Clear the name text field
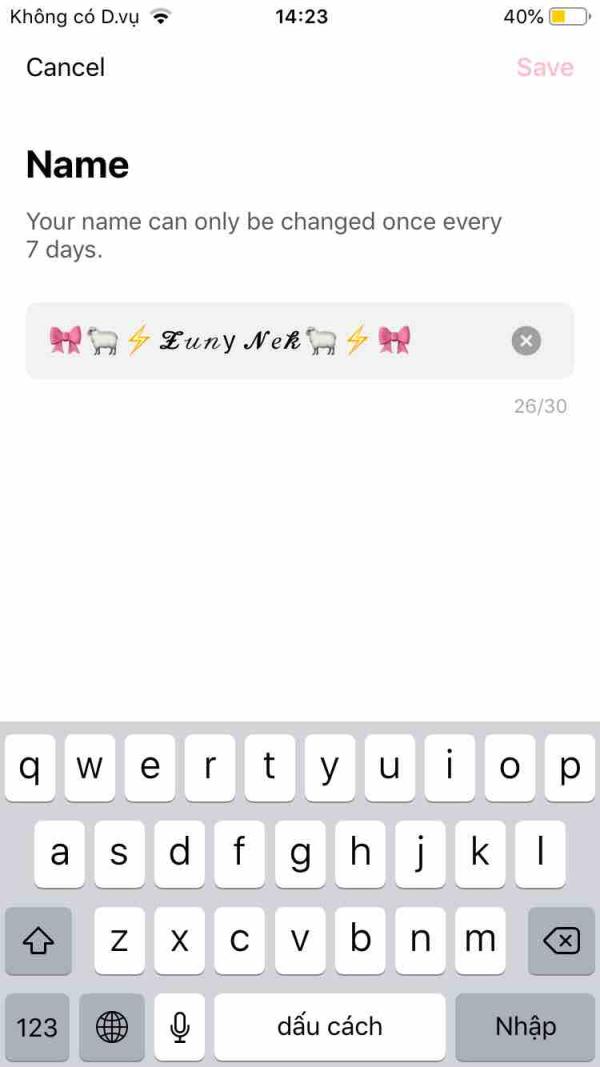The image size is (600, 1067). point(526,341)
